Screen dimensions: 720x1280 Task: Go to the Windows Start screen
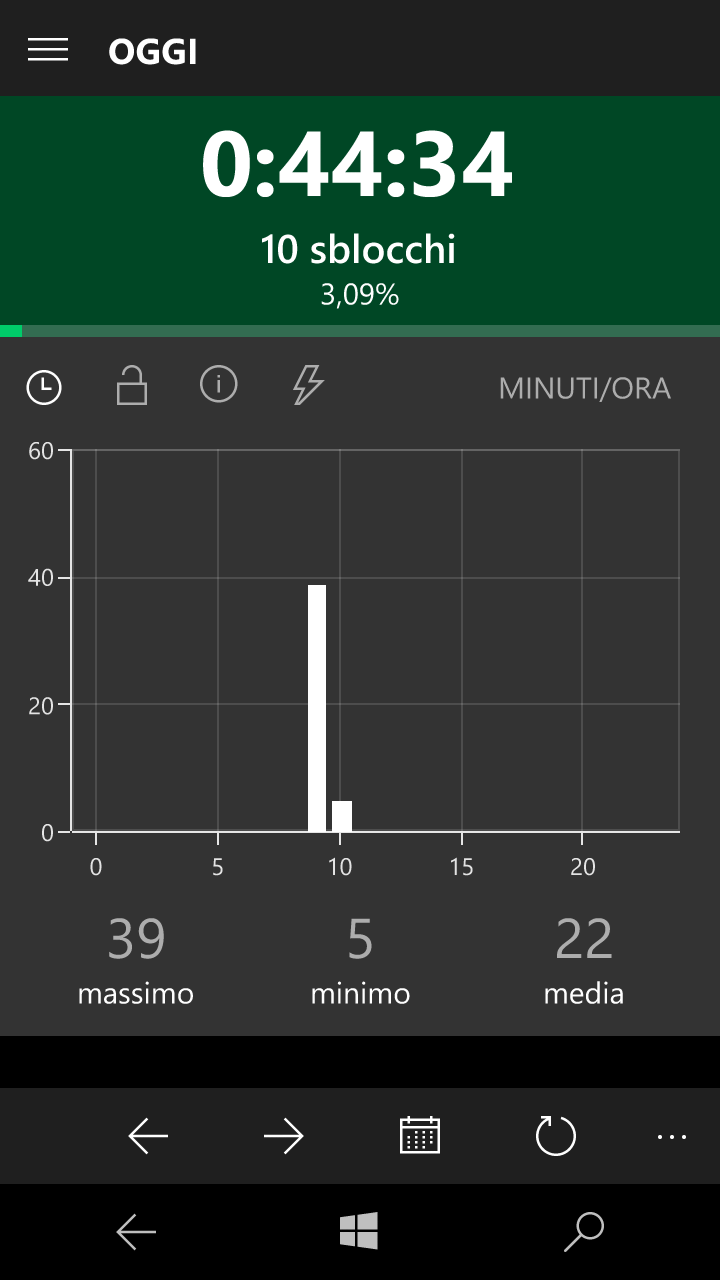pyautogui.click(x=359, y=1232)
